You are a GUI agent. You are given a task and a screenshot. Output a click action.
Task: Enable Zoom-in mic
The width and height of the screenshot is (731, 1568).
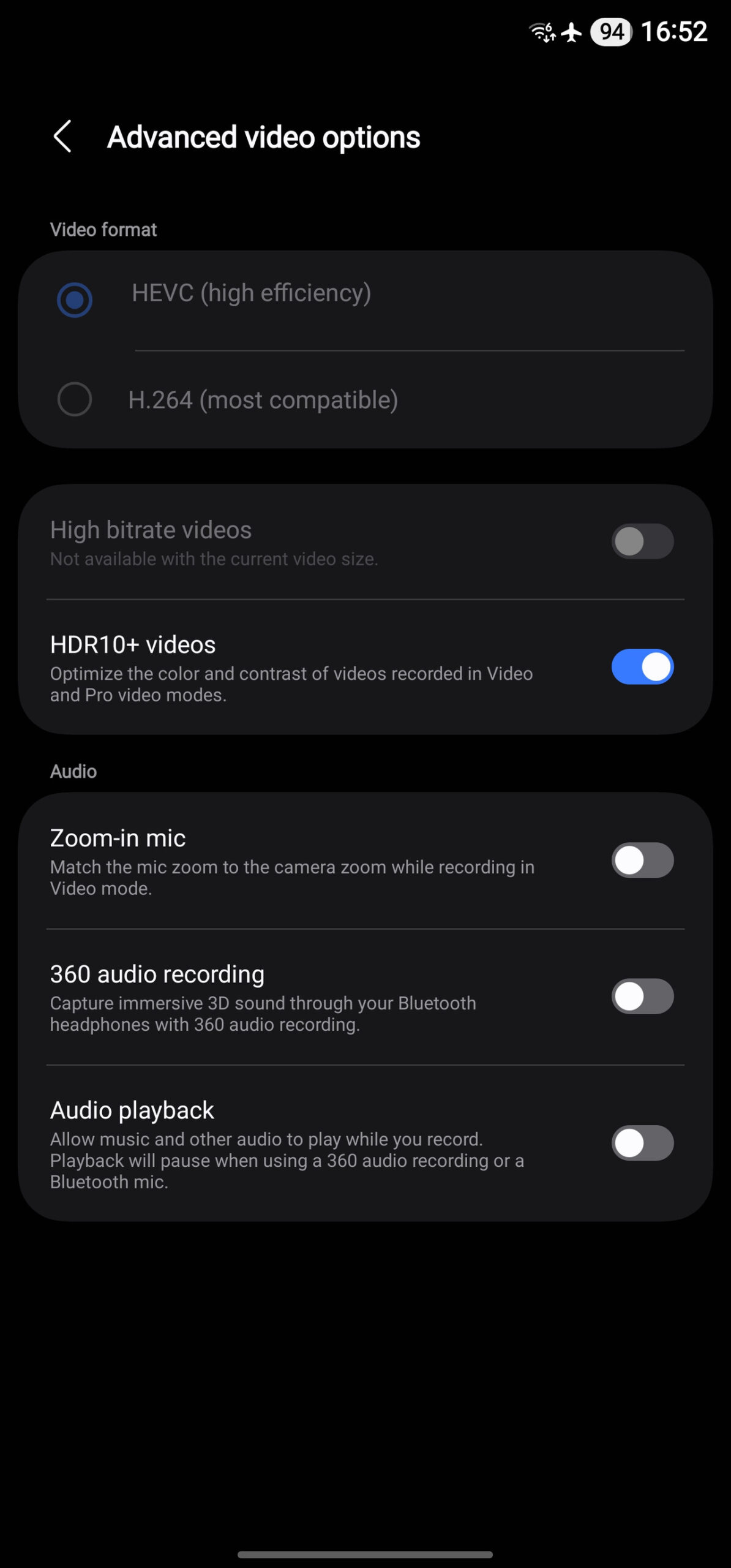click(642, 861)
